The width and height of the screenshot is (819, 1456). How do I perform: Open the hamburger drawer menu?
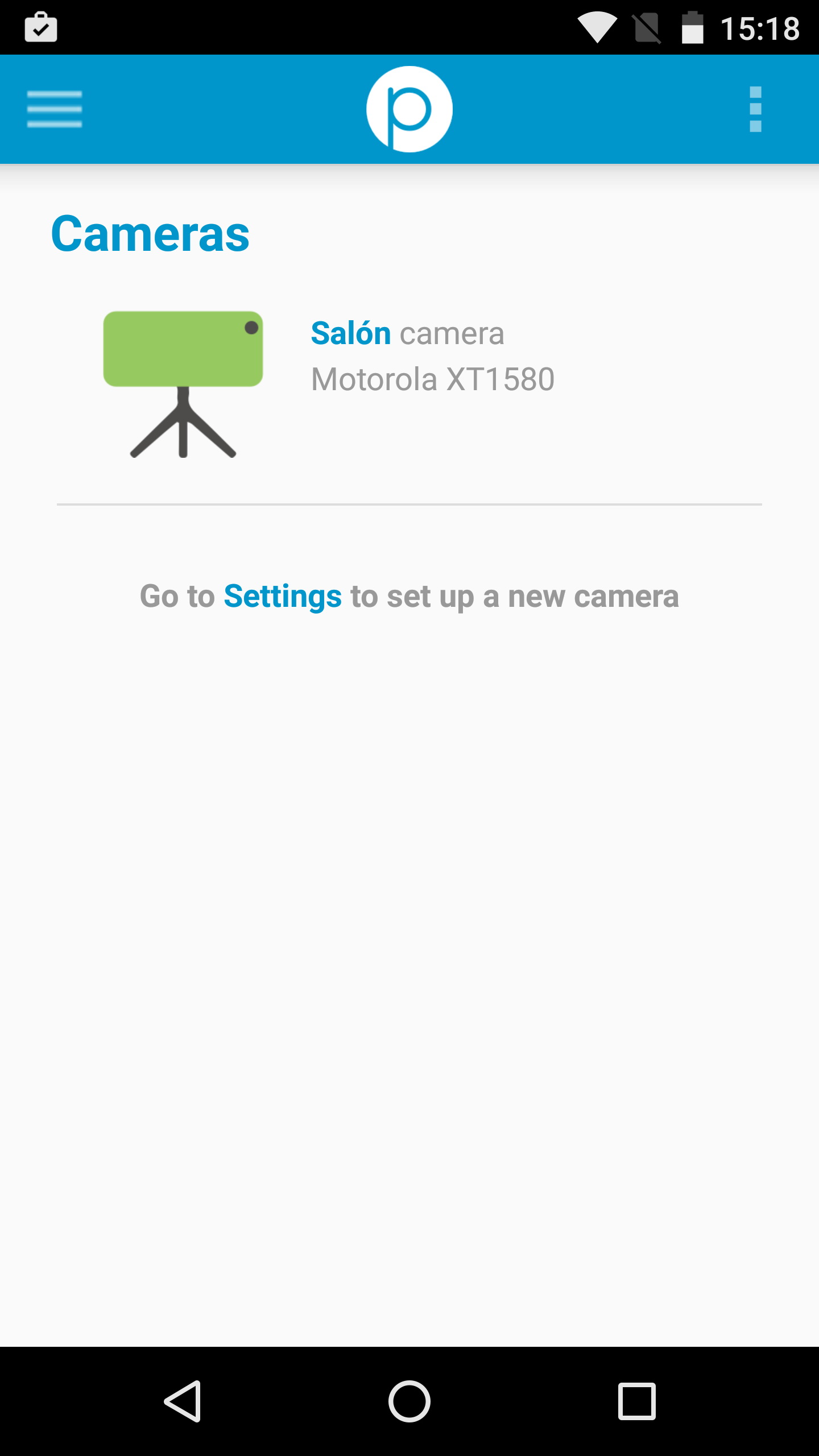[55, 109]
